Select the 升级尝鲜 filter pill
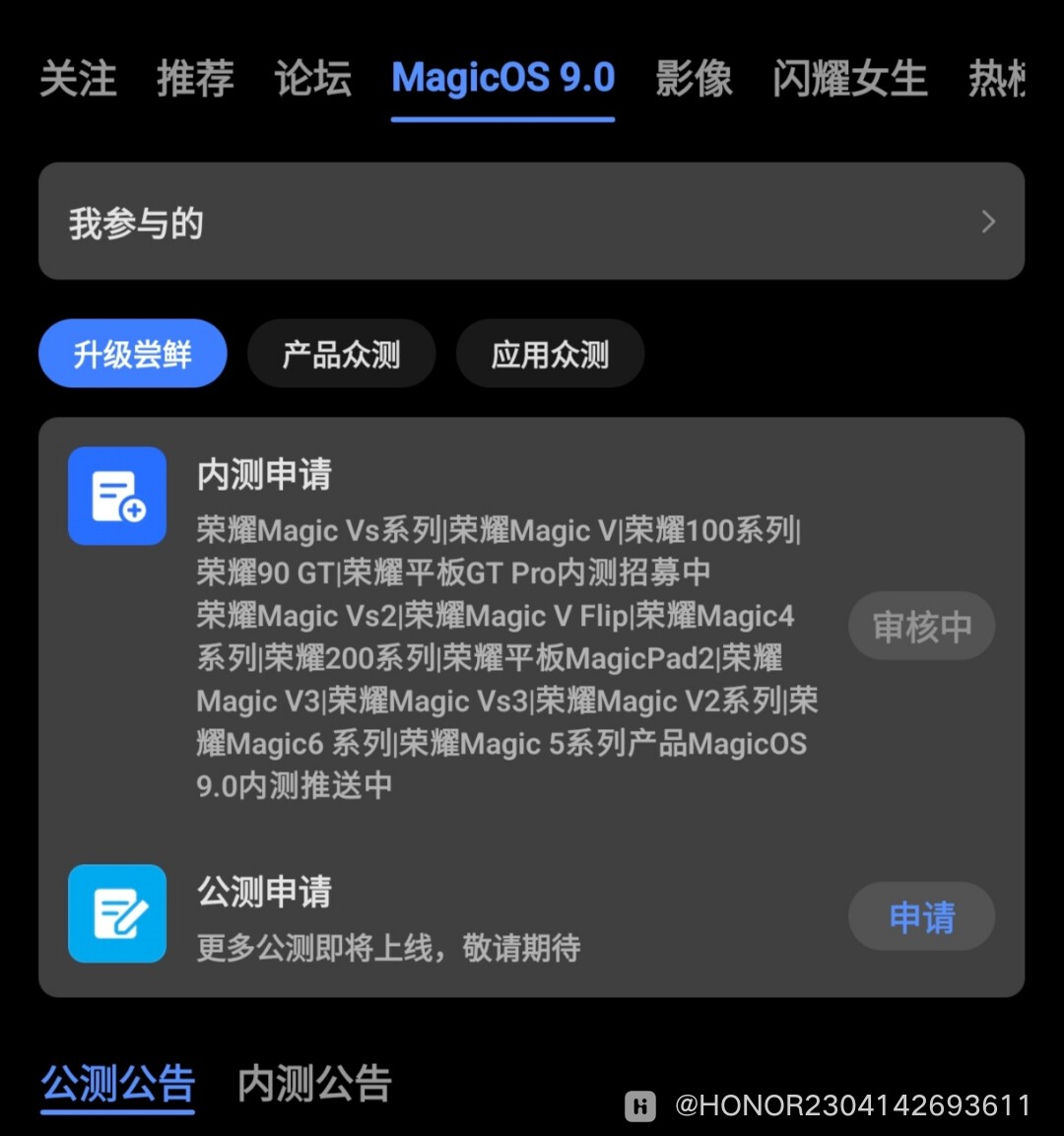Screen dimensions: 1064x1136 point(132,353)
